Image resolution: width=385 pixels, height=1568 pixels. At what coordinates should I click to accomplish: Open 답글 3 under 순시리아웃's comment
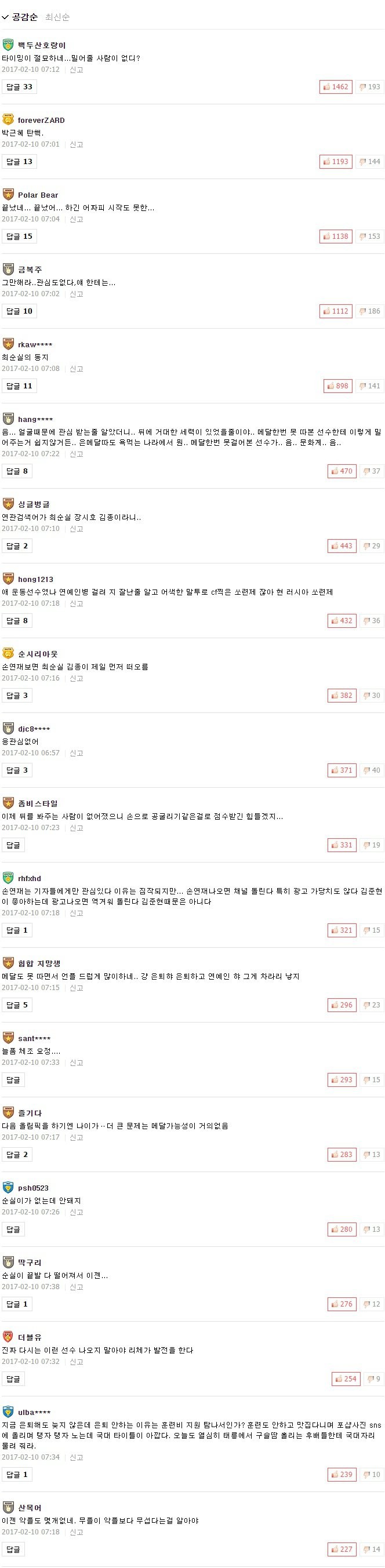[x=16, y=695]
